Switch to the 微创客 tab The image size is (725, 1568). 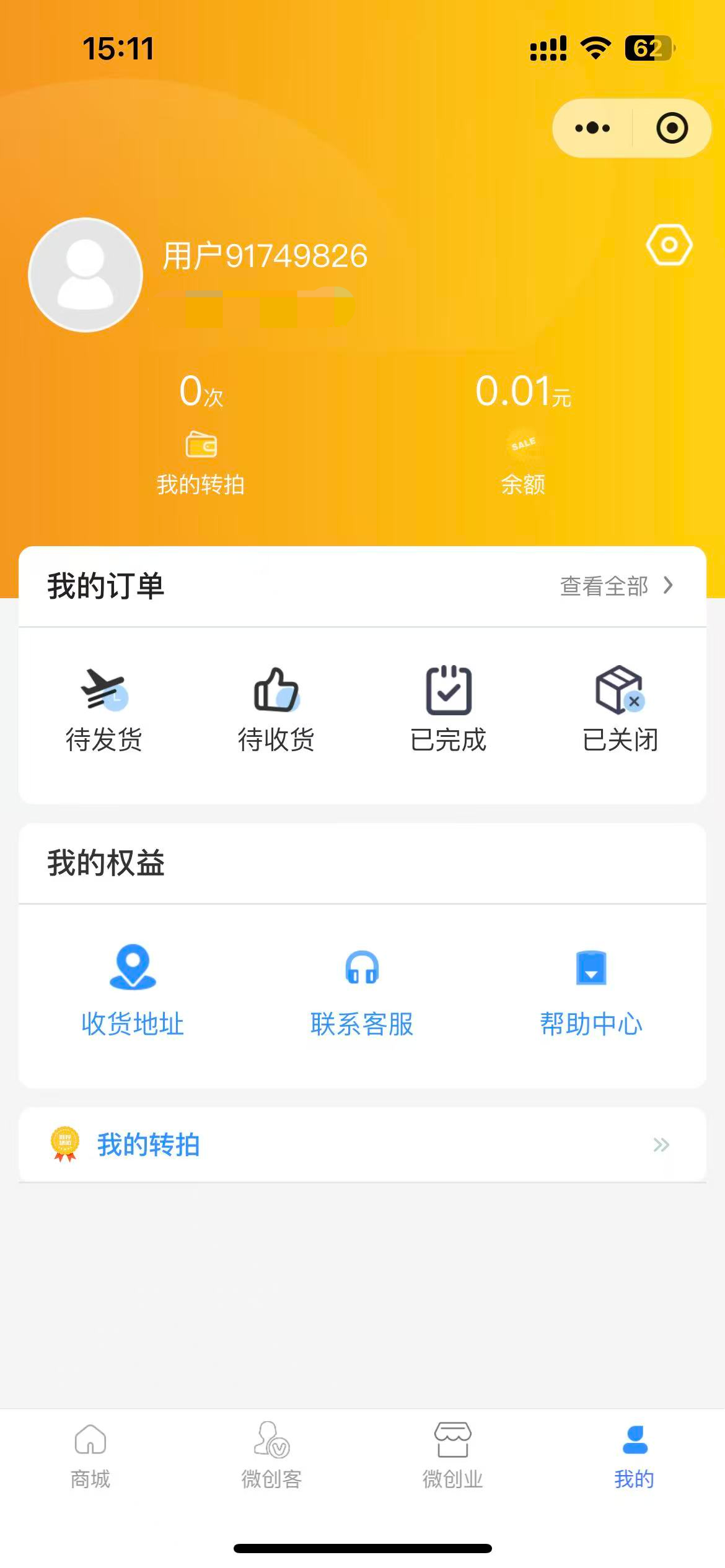pos(271,1455)
